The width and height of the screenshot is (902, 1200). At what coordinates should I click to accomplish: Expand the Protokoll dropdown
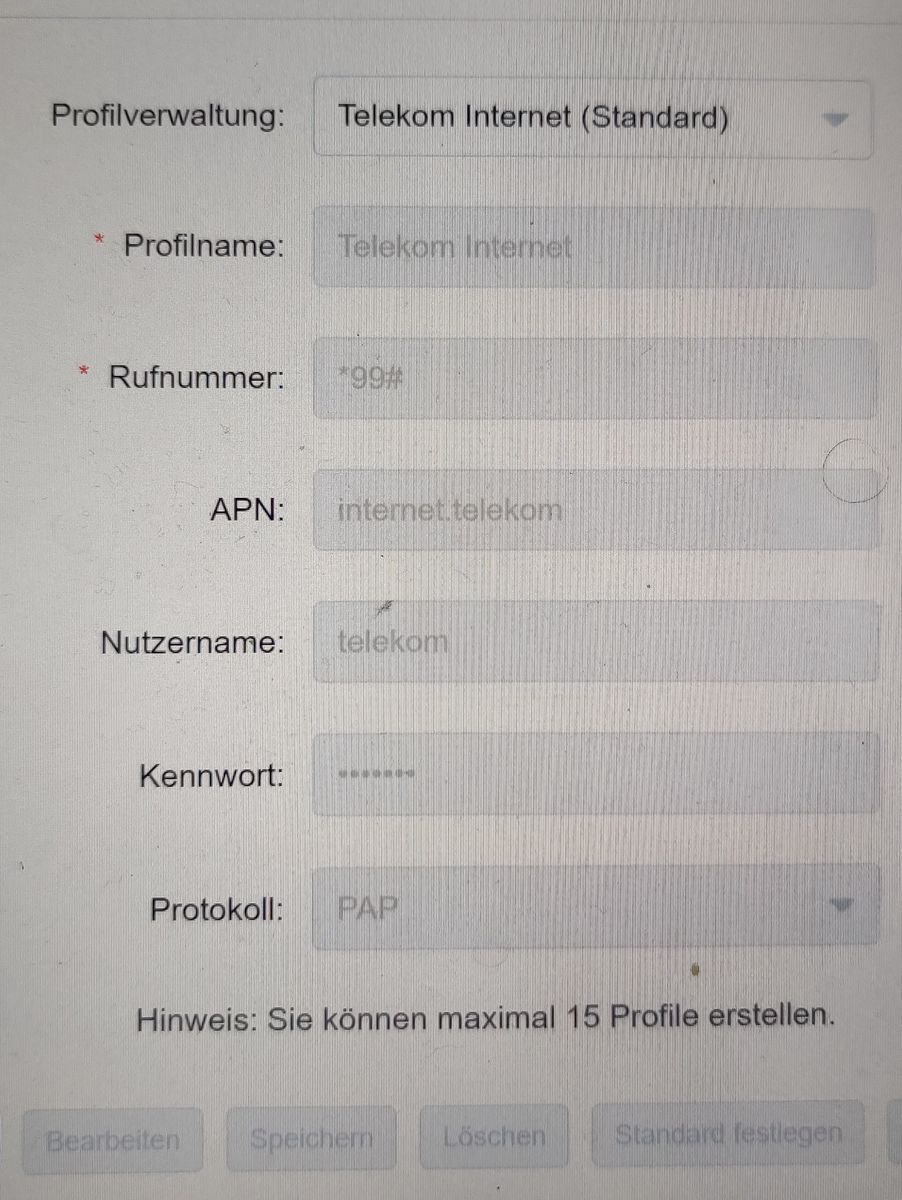[594, 907]
